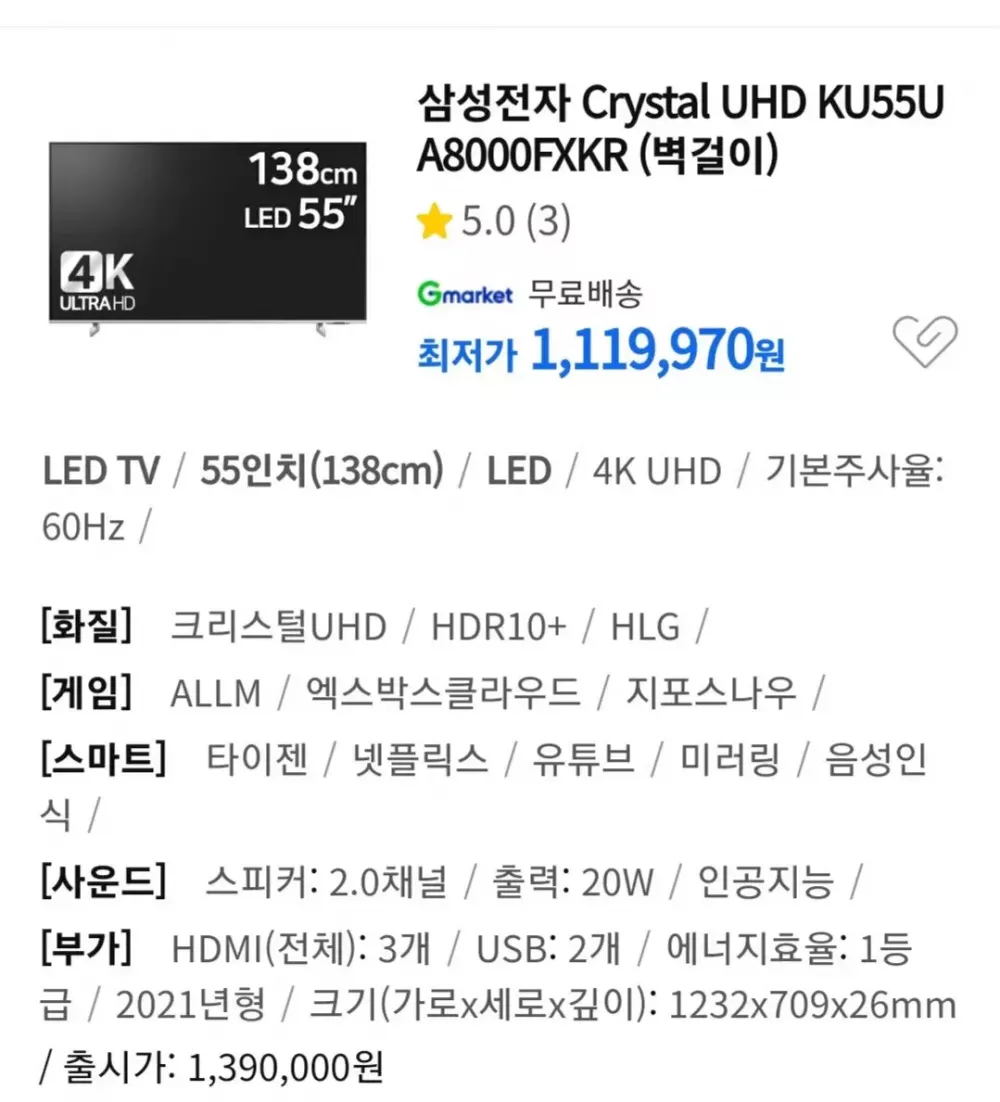
Task: Open the 5.0 star rating reviews
Action: (495, 221)
